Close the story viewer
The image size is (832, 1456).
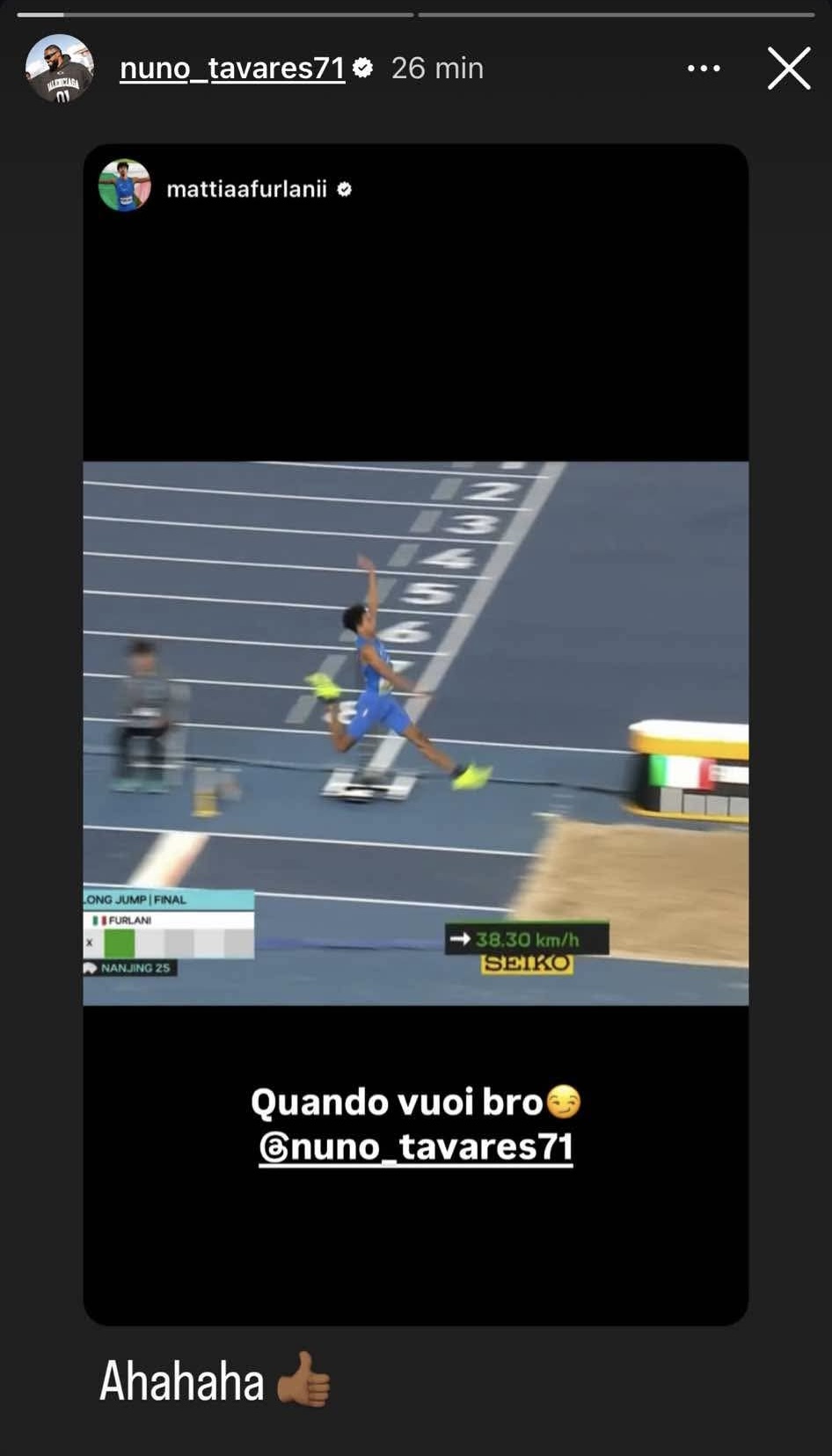click(788, 69)
